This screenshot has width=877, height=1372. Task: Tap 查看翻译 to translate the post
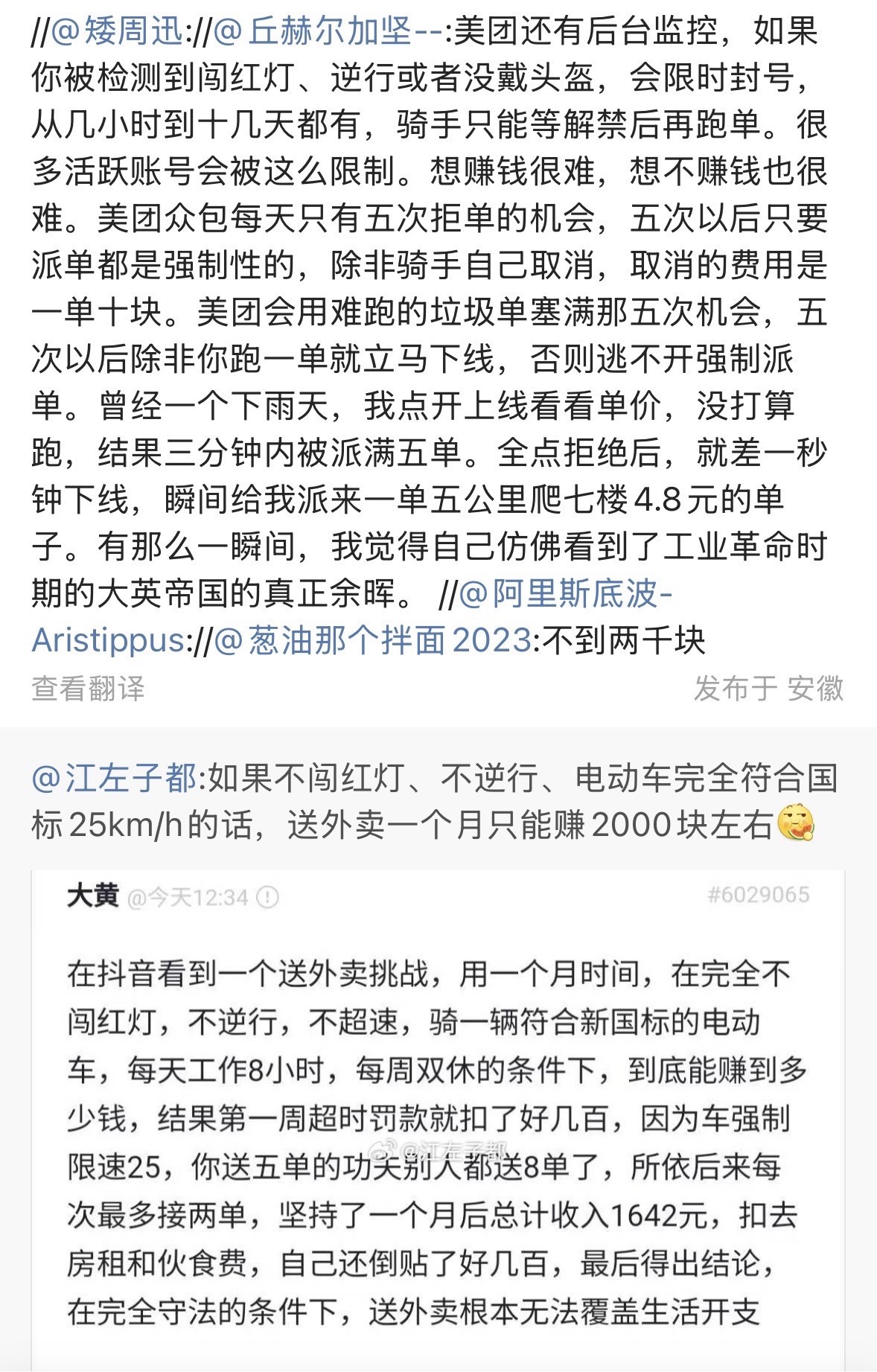point(88,689)
